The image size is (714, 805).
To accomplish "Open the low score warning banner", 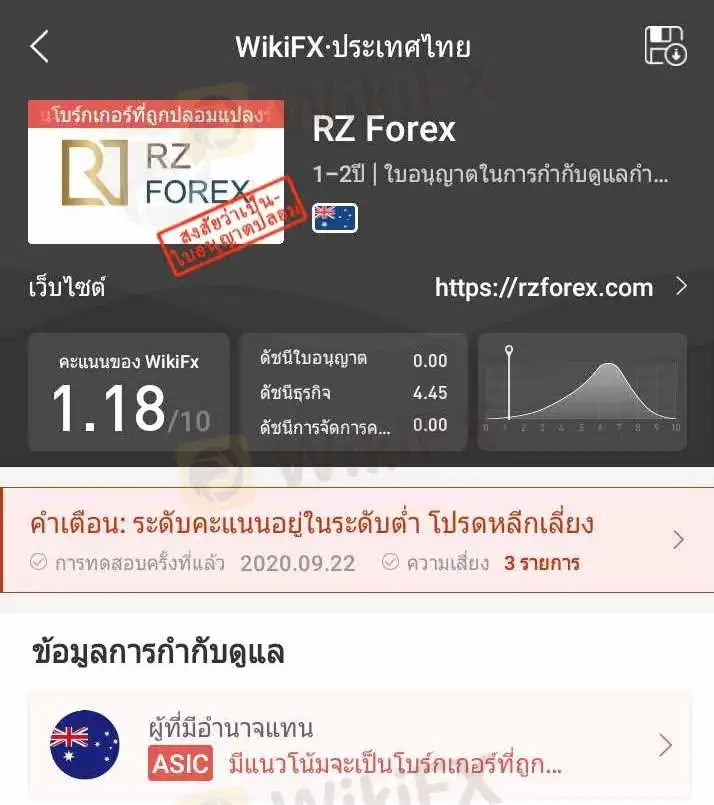I will (357, 539).
